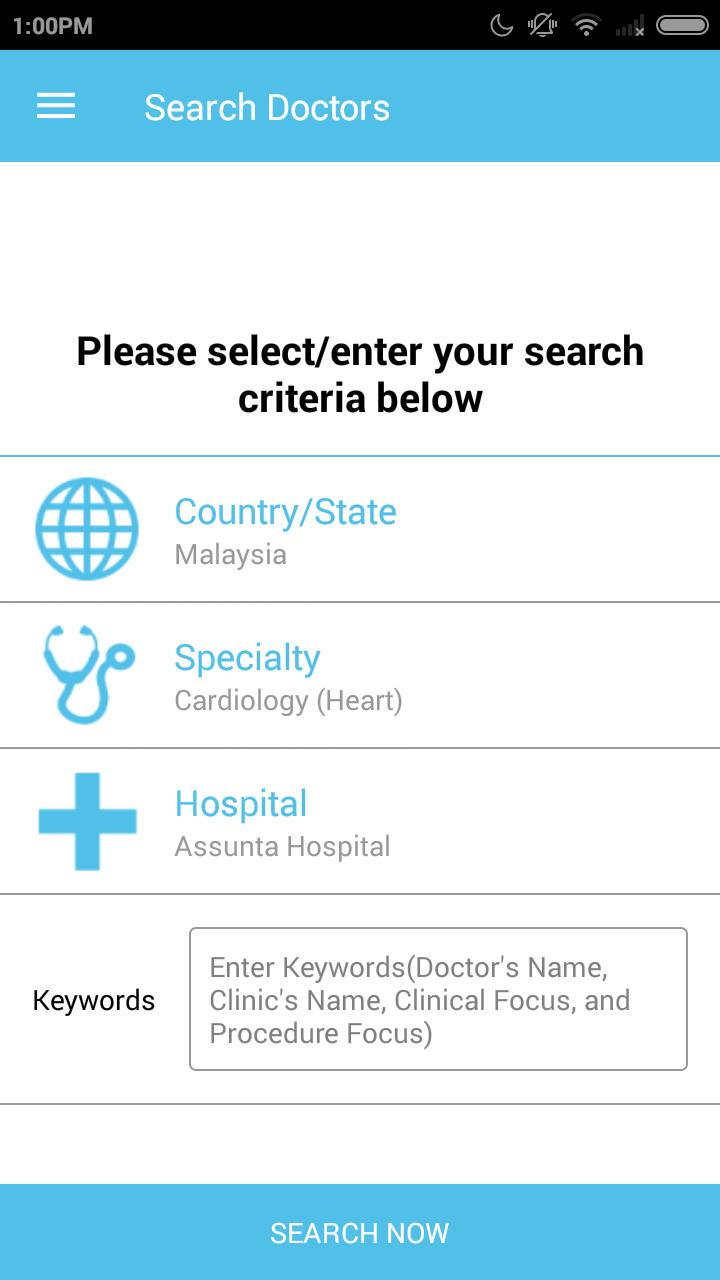Tap the Search Doctors title
This screenshot has height=1280, width=720.
(268, 106)
